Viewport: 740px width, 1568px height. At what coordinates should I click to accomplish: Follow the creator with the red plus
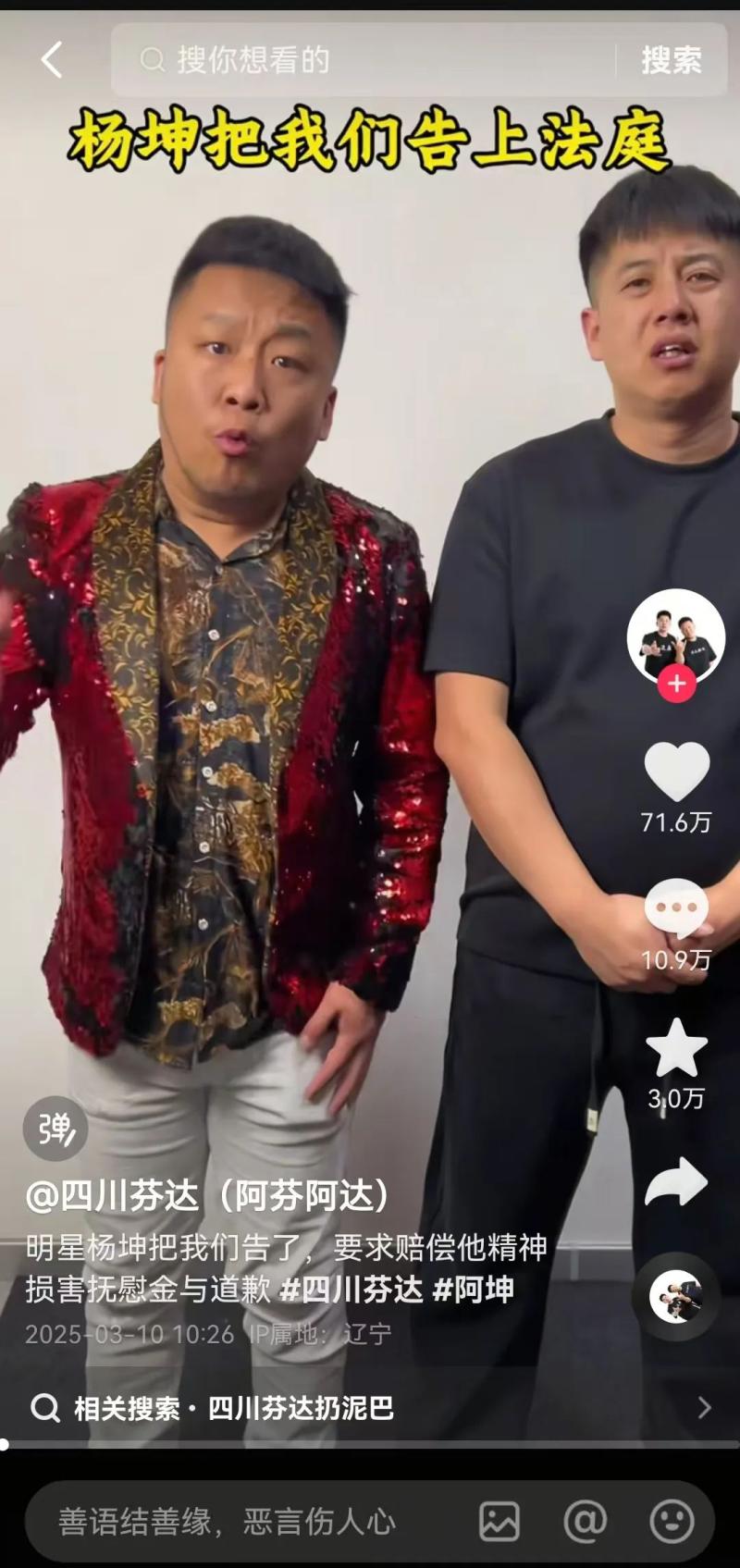point(676,685)
